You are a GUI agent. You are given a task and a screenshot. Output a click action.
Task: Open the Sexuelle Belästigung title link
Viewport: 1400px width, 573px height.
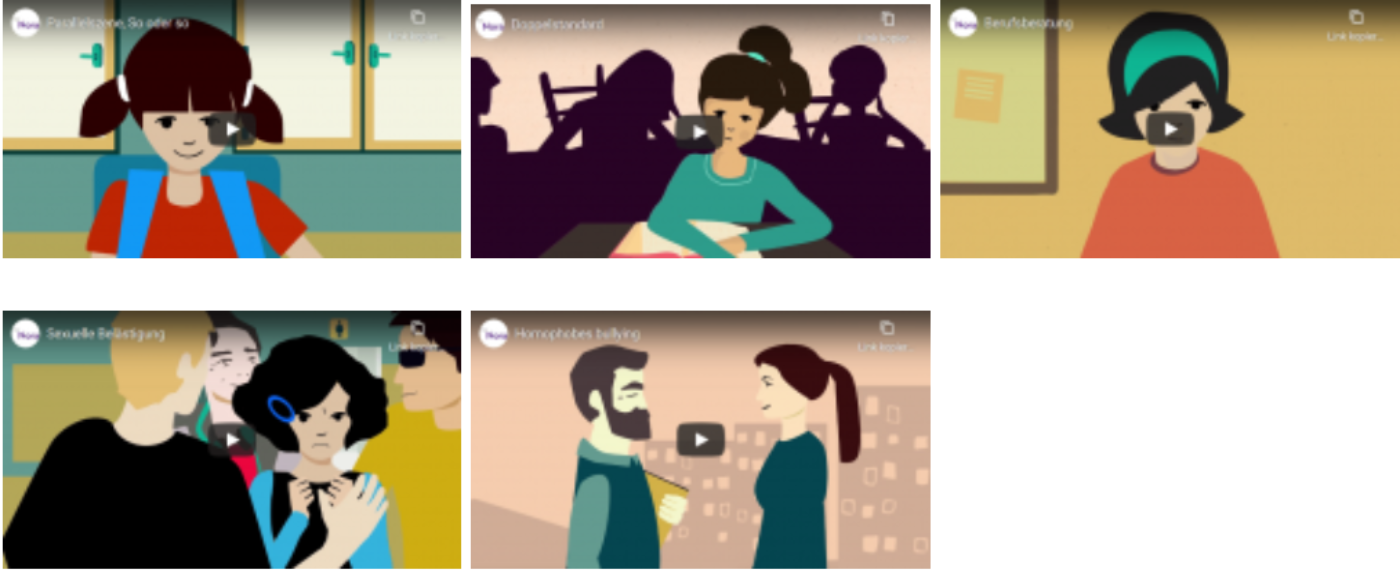[106, 334]
